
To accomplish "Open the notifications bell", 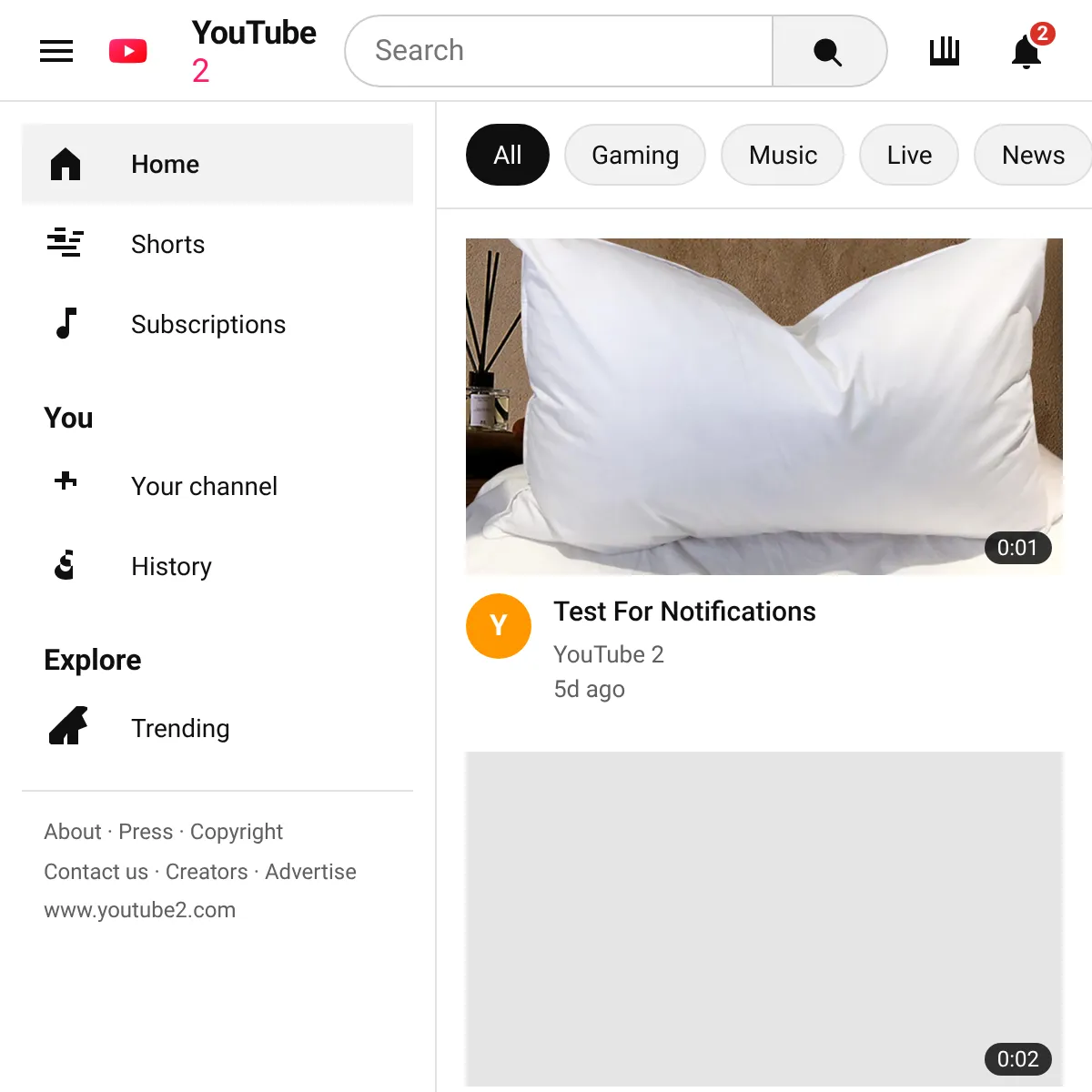I will click(1026, 51).
